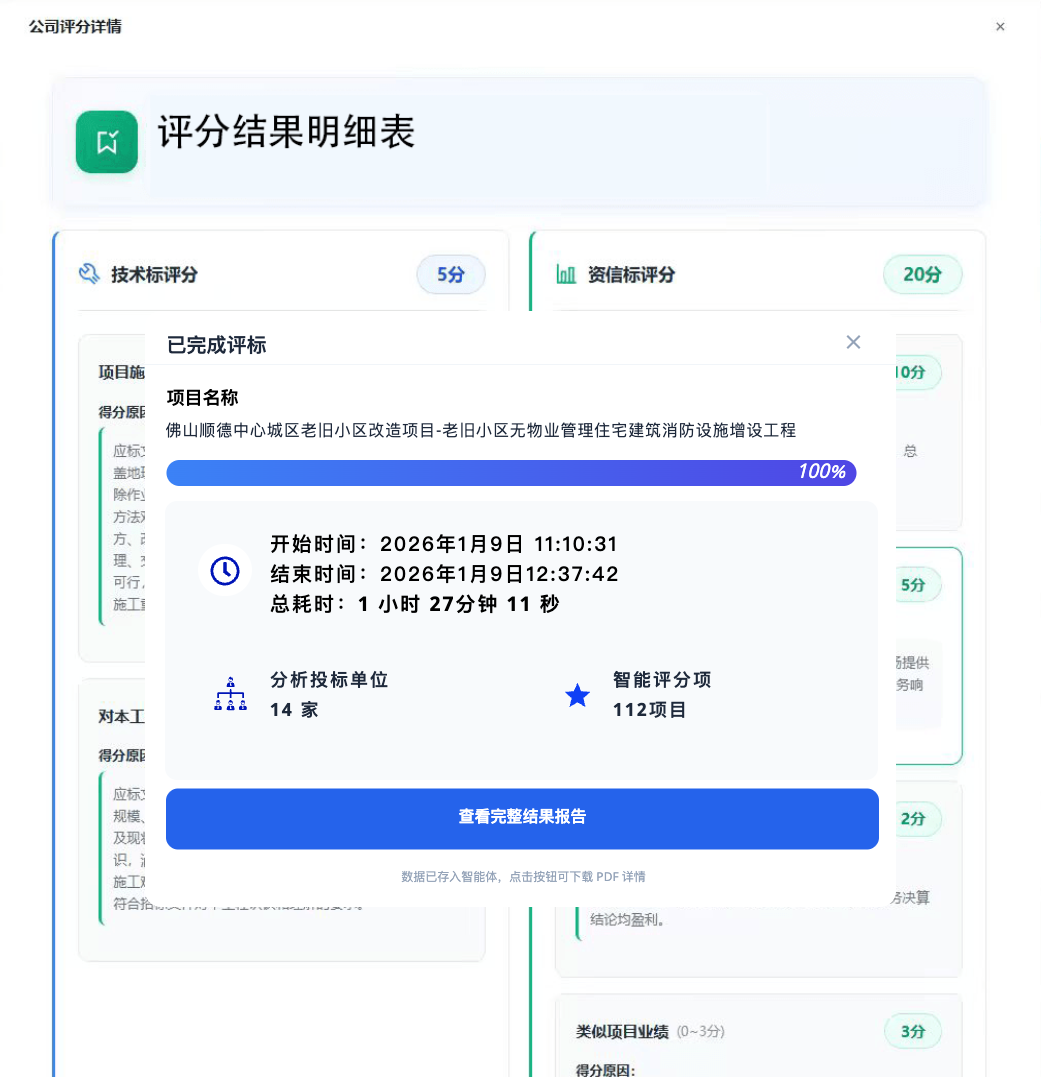
Task: Close the 公司评分详情 window
Action: click(x=1000, y=27)
